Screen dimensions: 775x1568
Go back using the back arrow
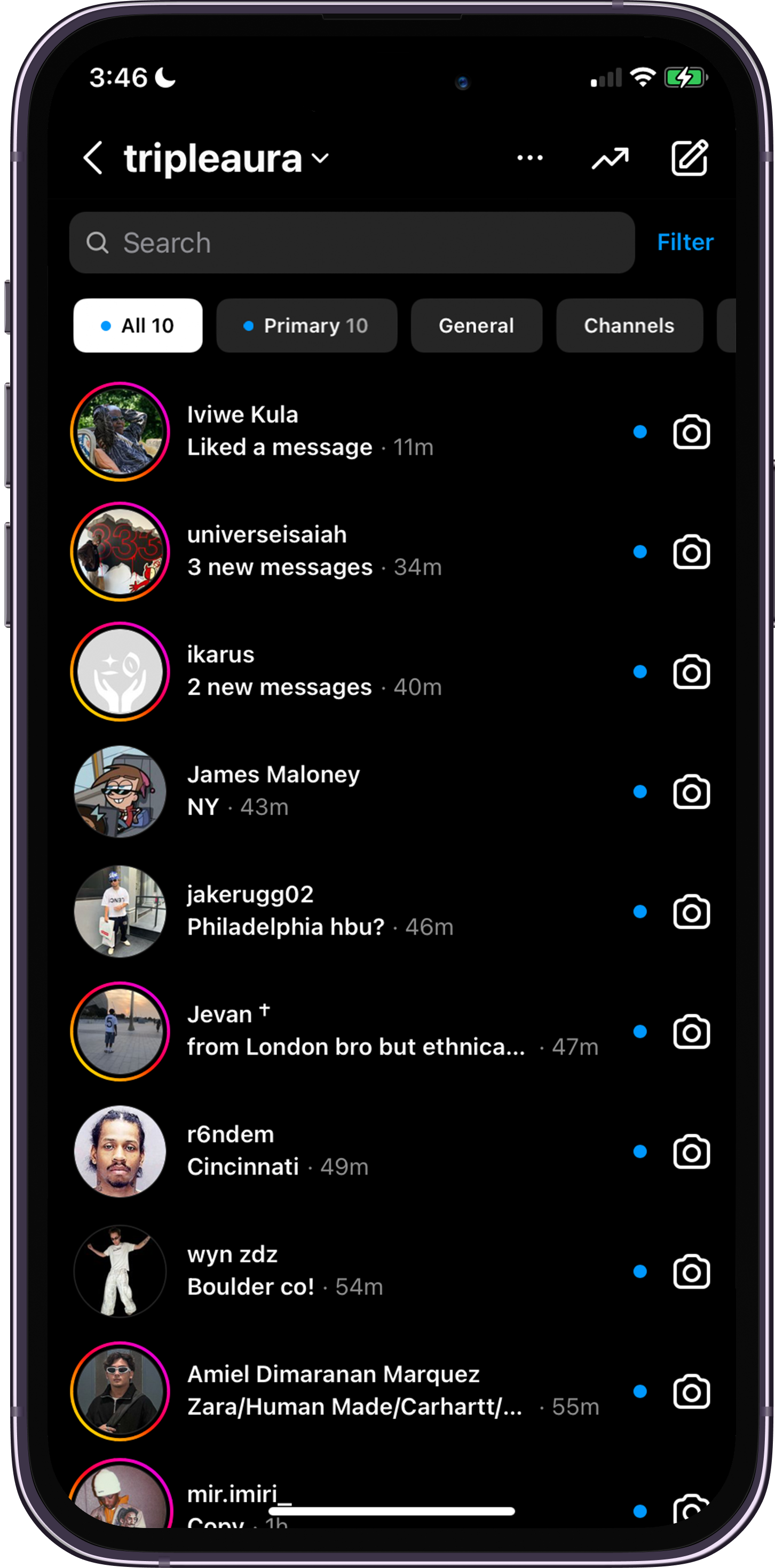click(92, 158)
